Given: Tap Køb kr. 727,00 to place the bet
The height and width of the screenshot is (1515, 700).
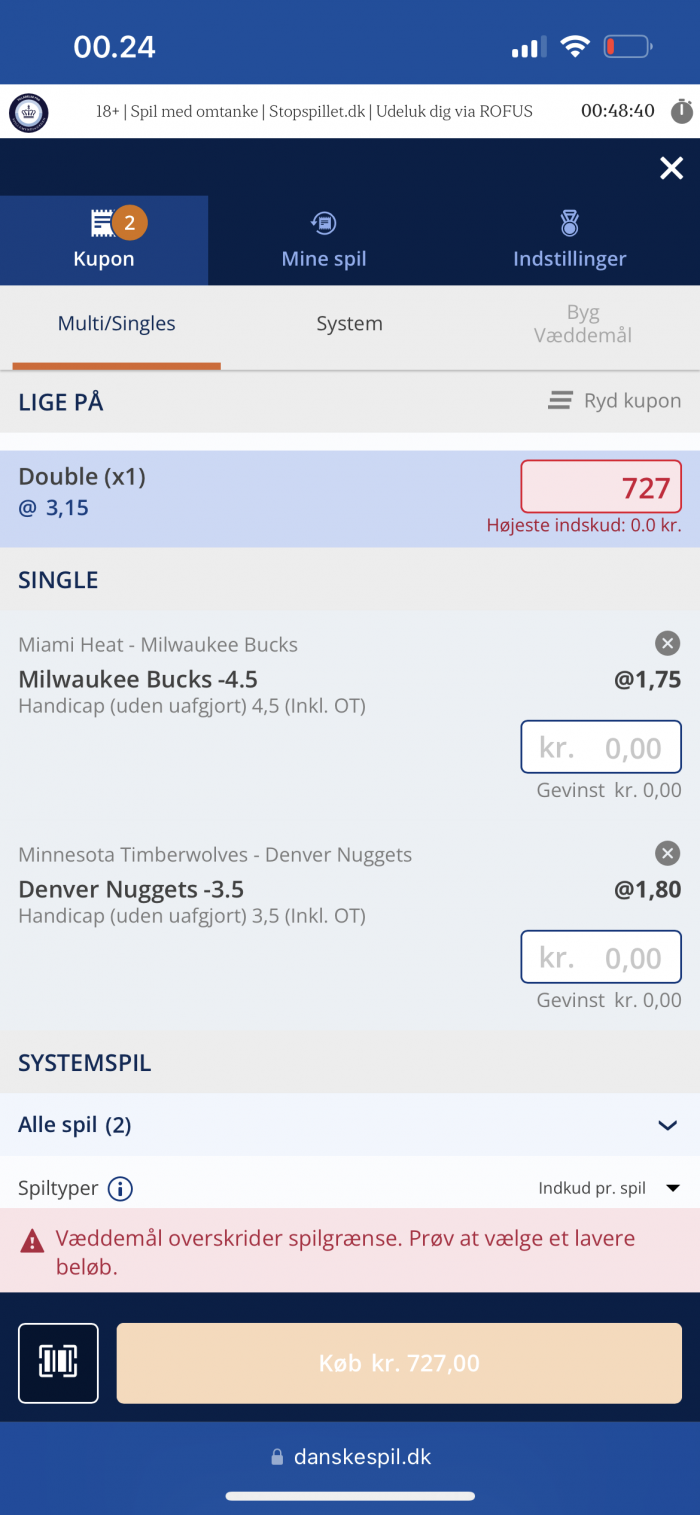Looking at the screenshot, I should click(x=399, y=1363).
